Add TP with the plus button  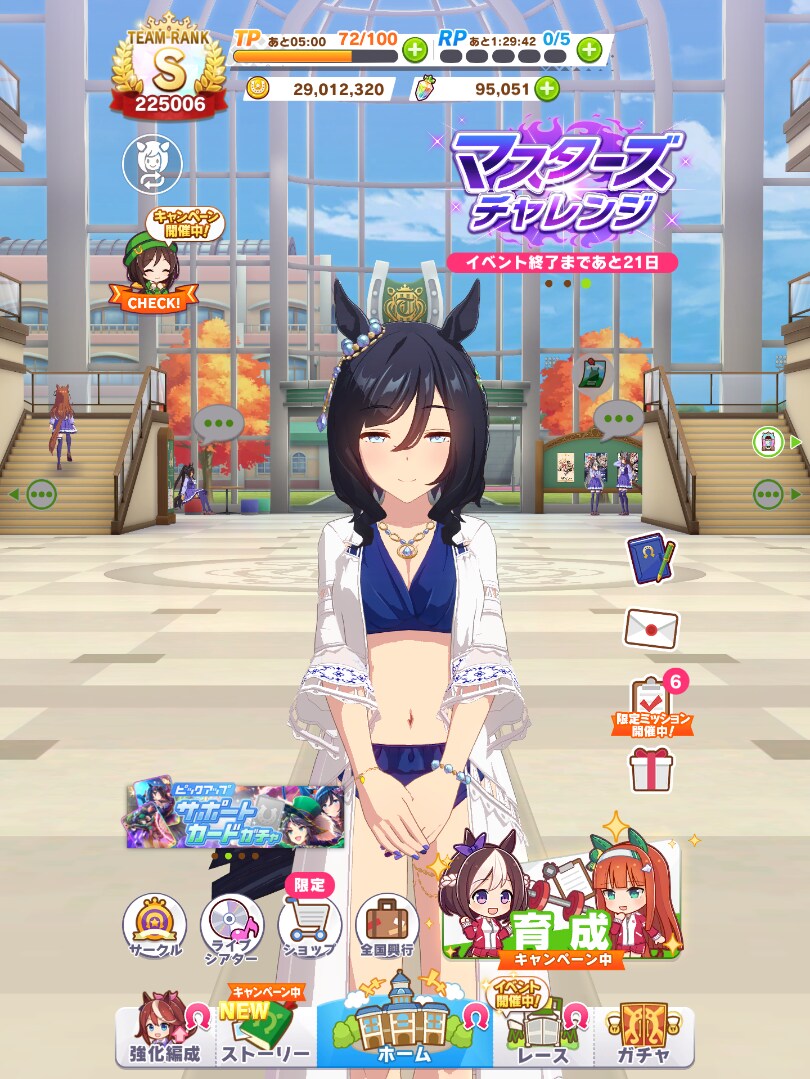point(414,47)
